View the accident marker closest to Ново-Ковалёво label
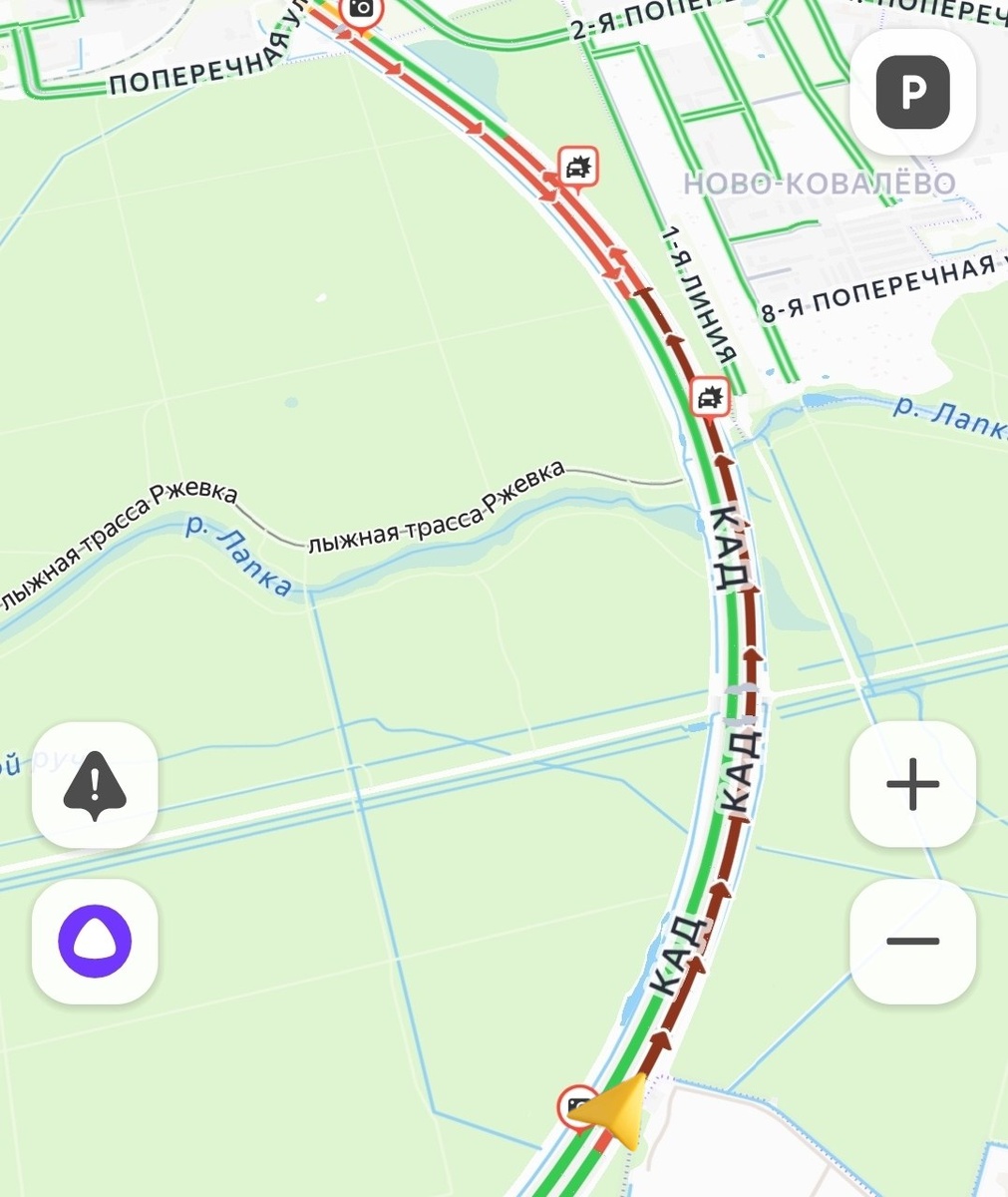The height and width of the screenshot is (1197, 1008). tap(577, 167)
